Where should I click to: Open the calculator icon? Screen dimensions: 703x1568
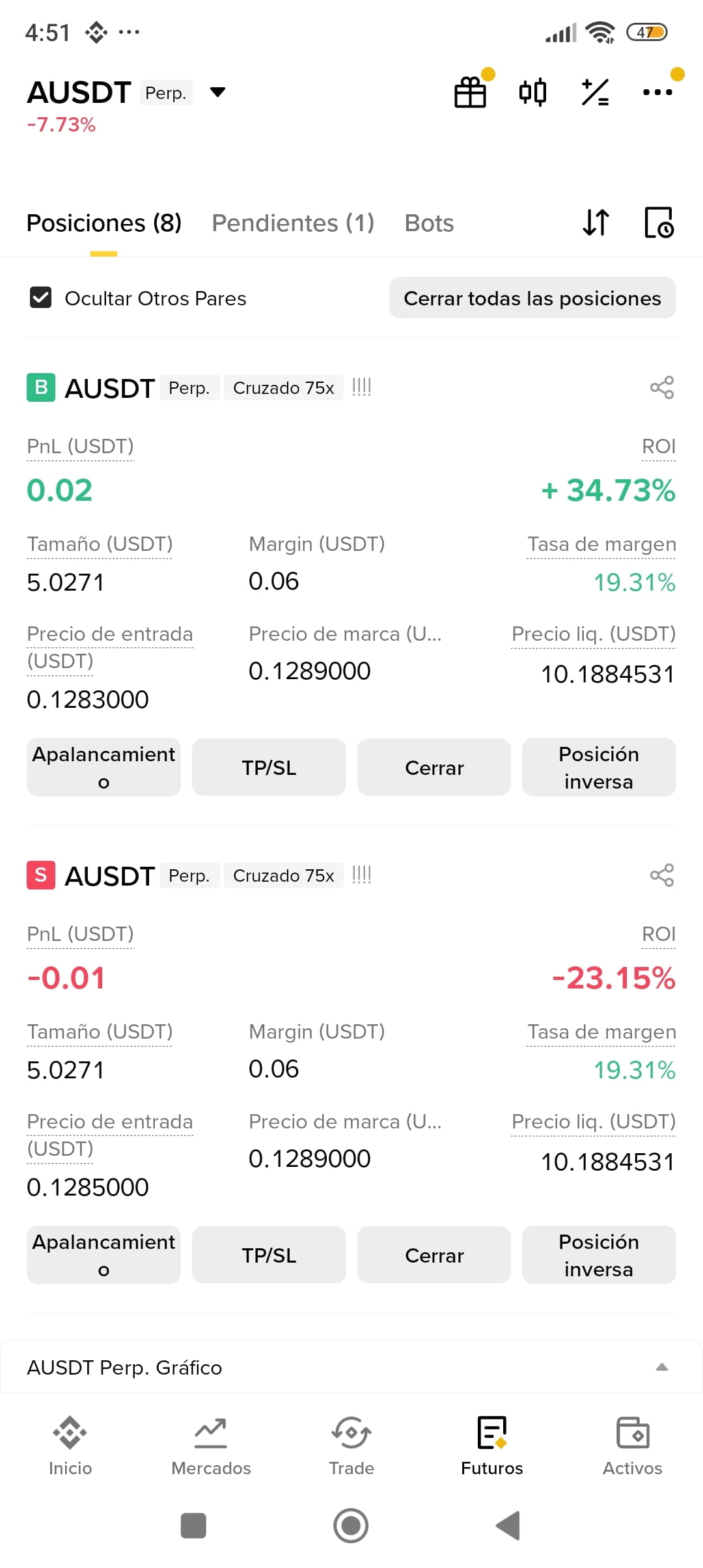tap(595, 92)
